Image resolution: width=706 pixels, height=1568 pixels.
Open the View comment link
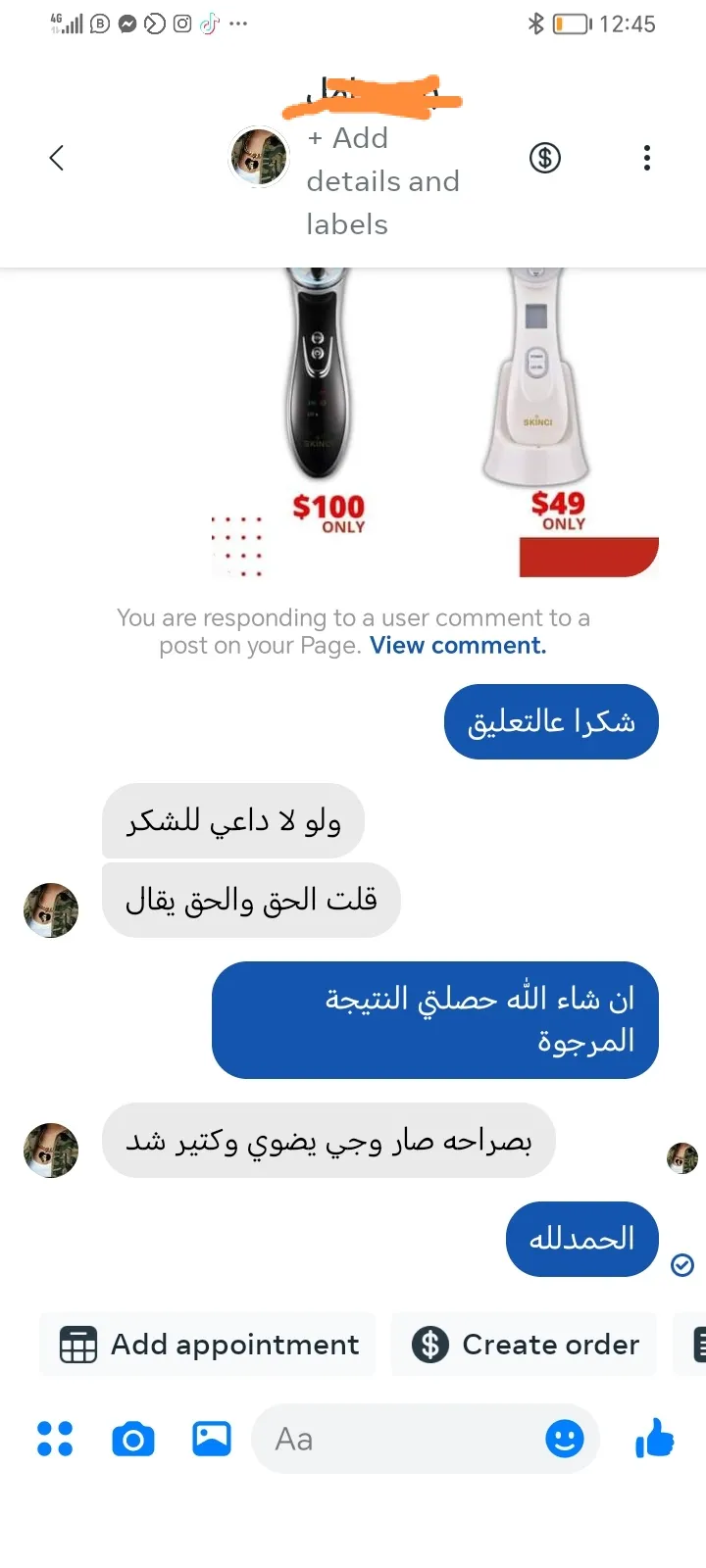(x=458, y=646)
